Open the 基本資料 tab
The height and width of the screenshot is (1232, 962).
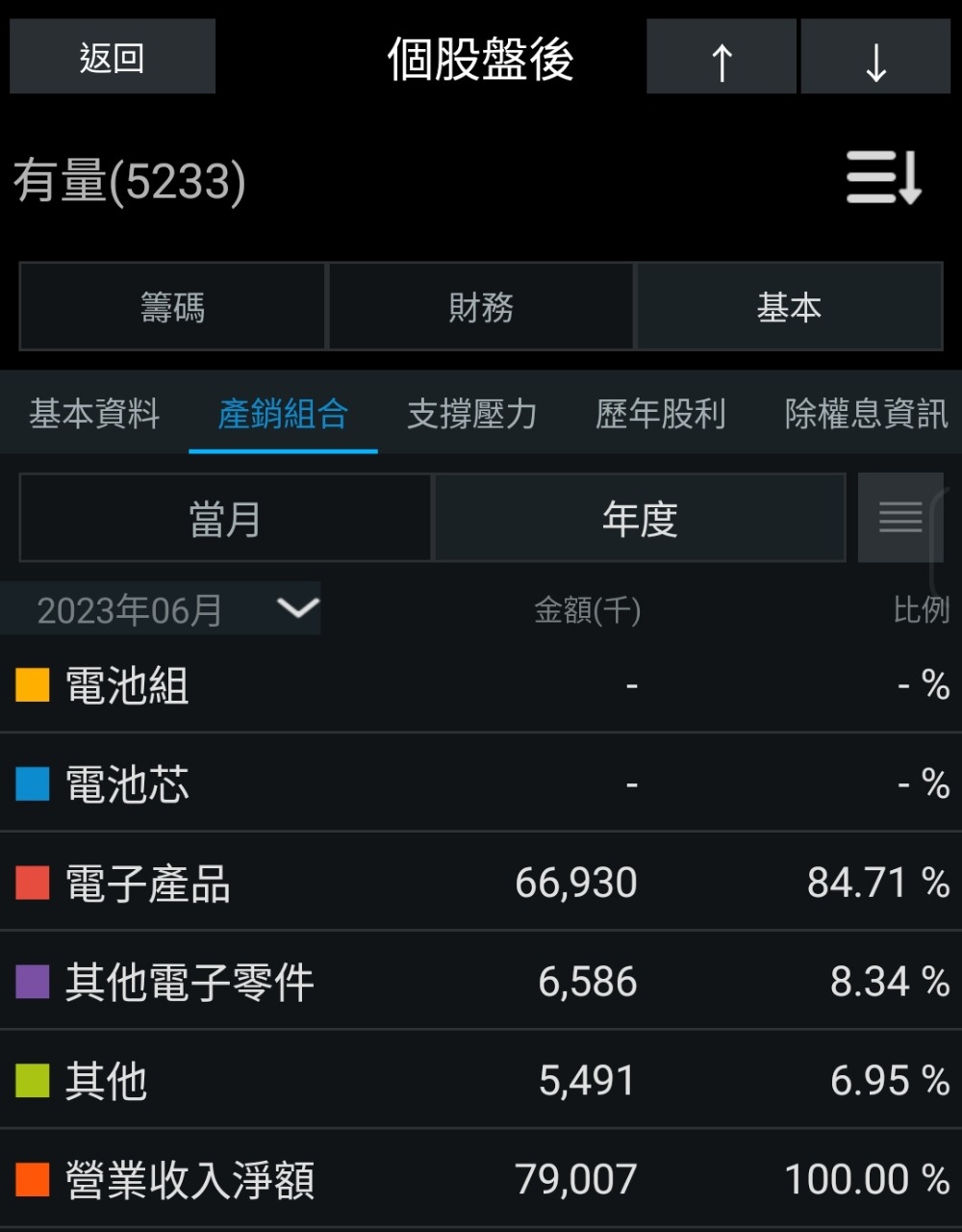click(94, 414)
